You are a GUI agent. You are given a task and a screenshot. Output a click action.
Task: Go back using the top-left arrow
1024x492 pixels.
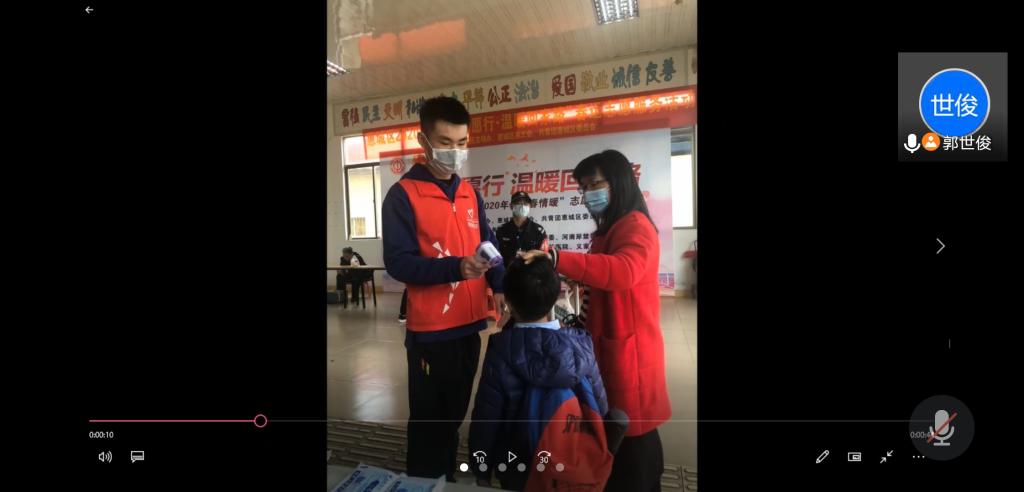point(89,10)
